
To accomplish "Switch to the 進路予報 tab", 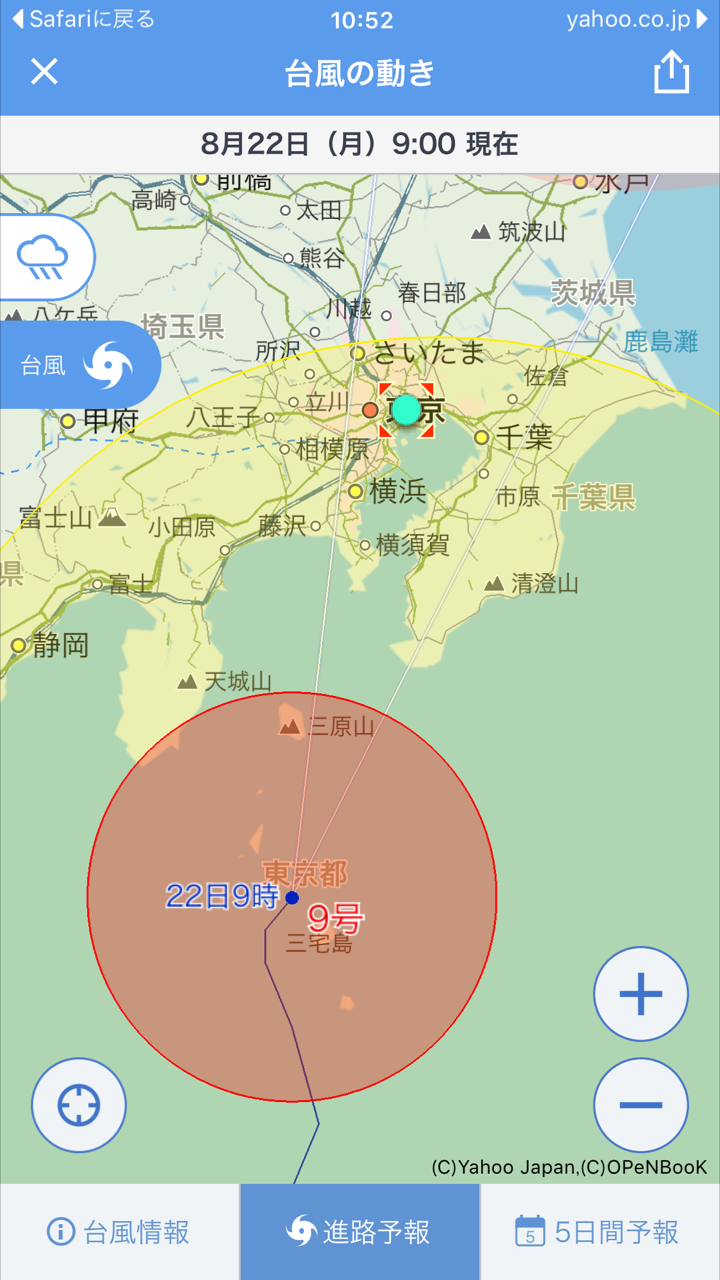I will coord(359,1232).
